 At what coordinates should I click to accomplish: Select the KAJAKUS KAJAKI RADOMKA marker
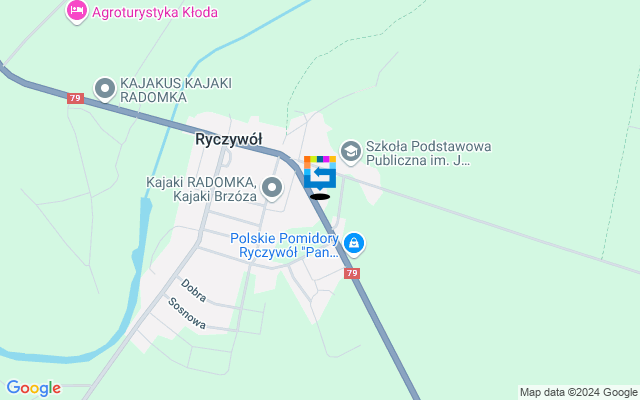(x=105, y=89)
